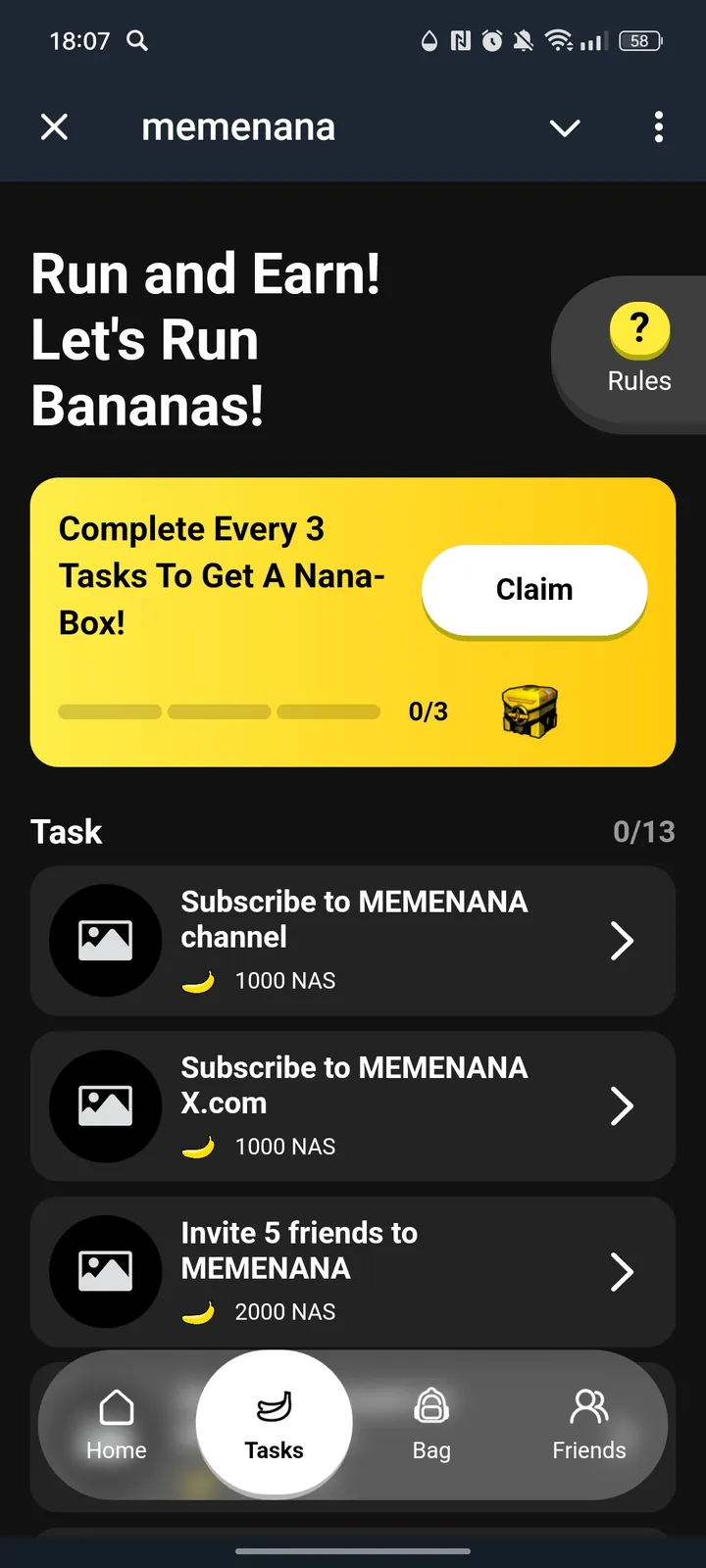Tap the MEMENANA channel task thumbnail image
706x1568 pixels.
point(106,939)
